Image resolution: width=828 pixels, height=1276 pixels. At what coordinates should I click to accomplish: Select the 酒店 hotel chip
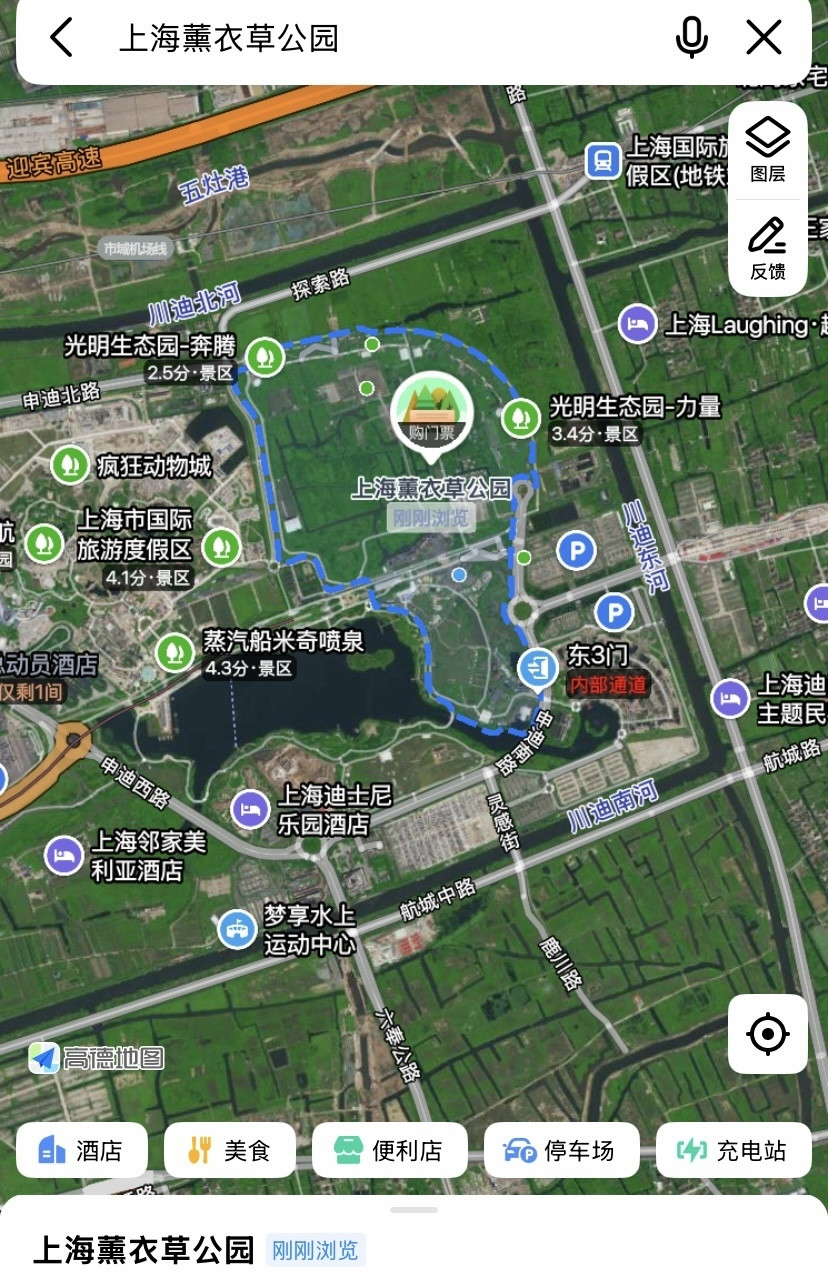point(82,1150)
